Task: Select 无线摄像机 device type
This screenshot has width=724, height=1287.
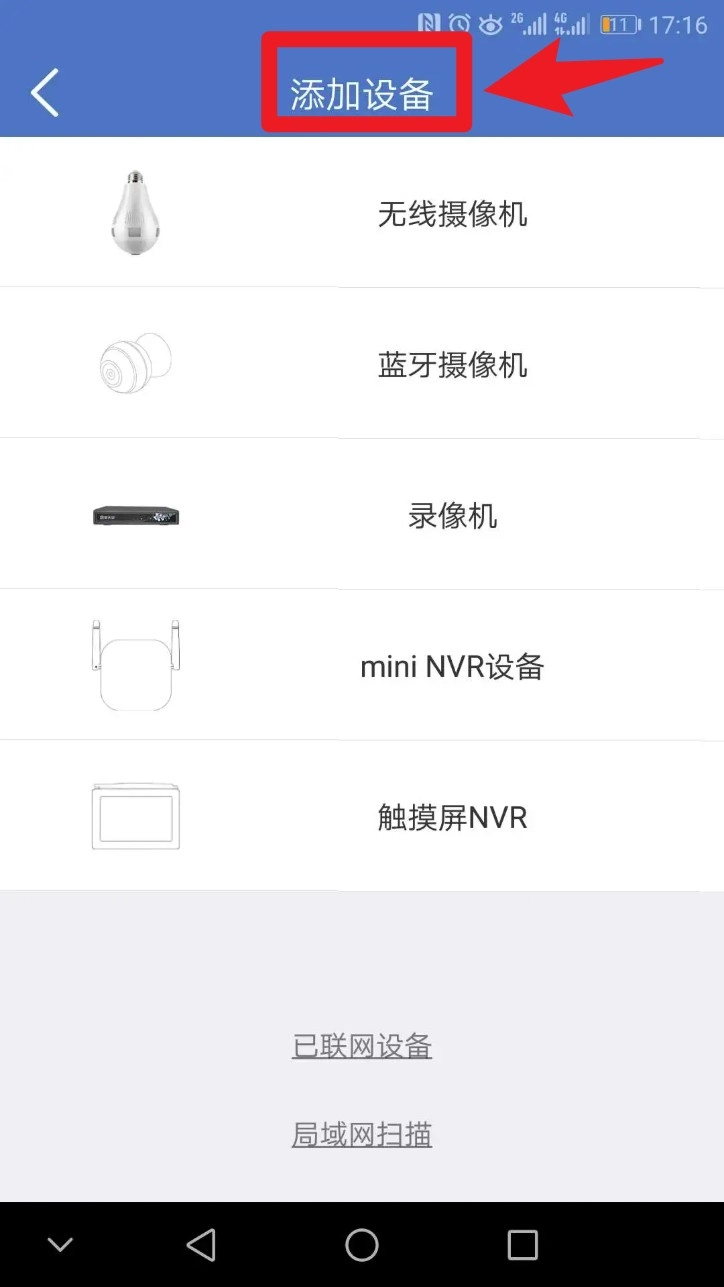Action: click(x=452, y=214)
